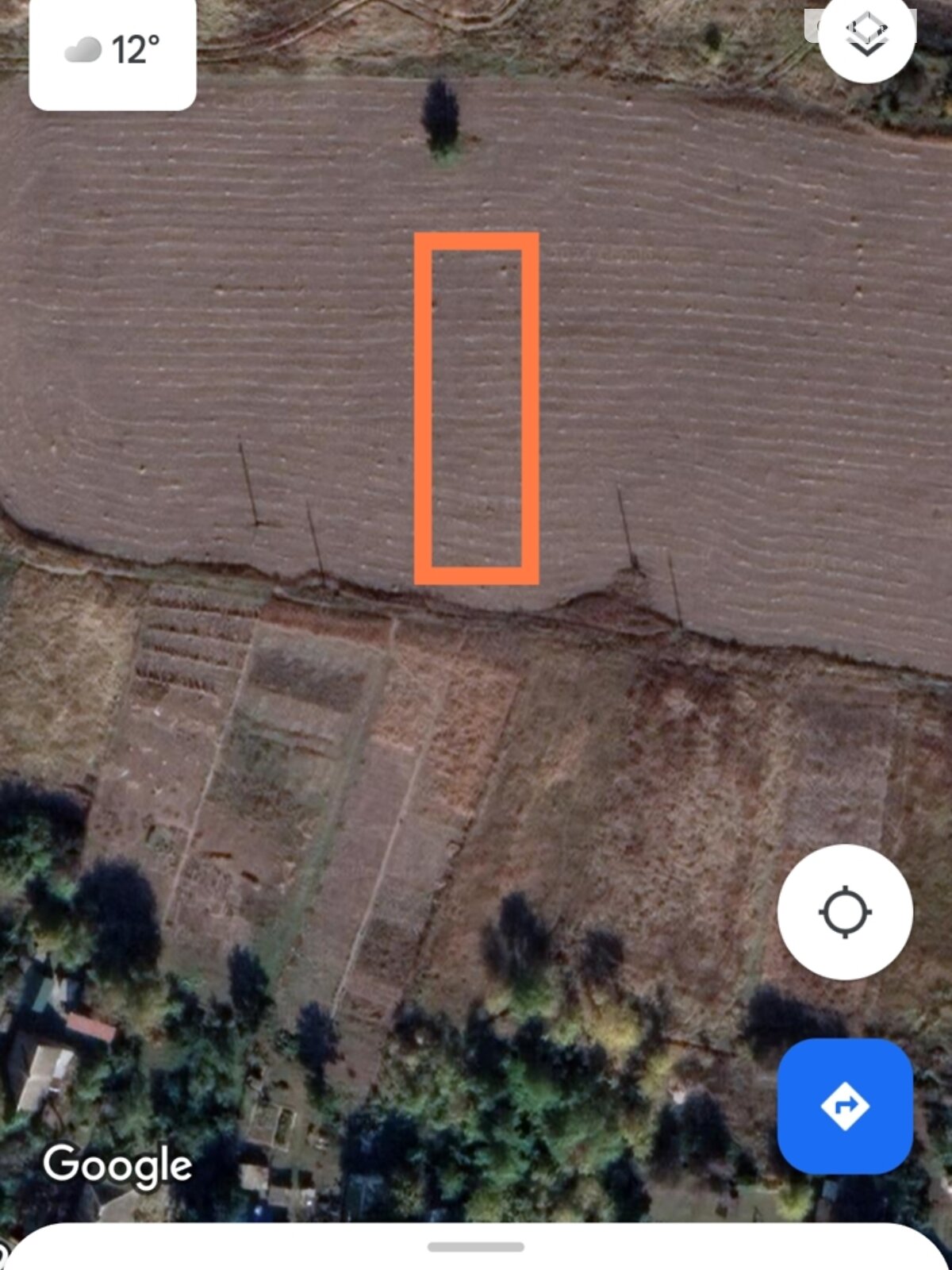Open the 12° weather widget
The height and width of the screenshot is (1270, 952).
113,52
